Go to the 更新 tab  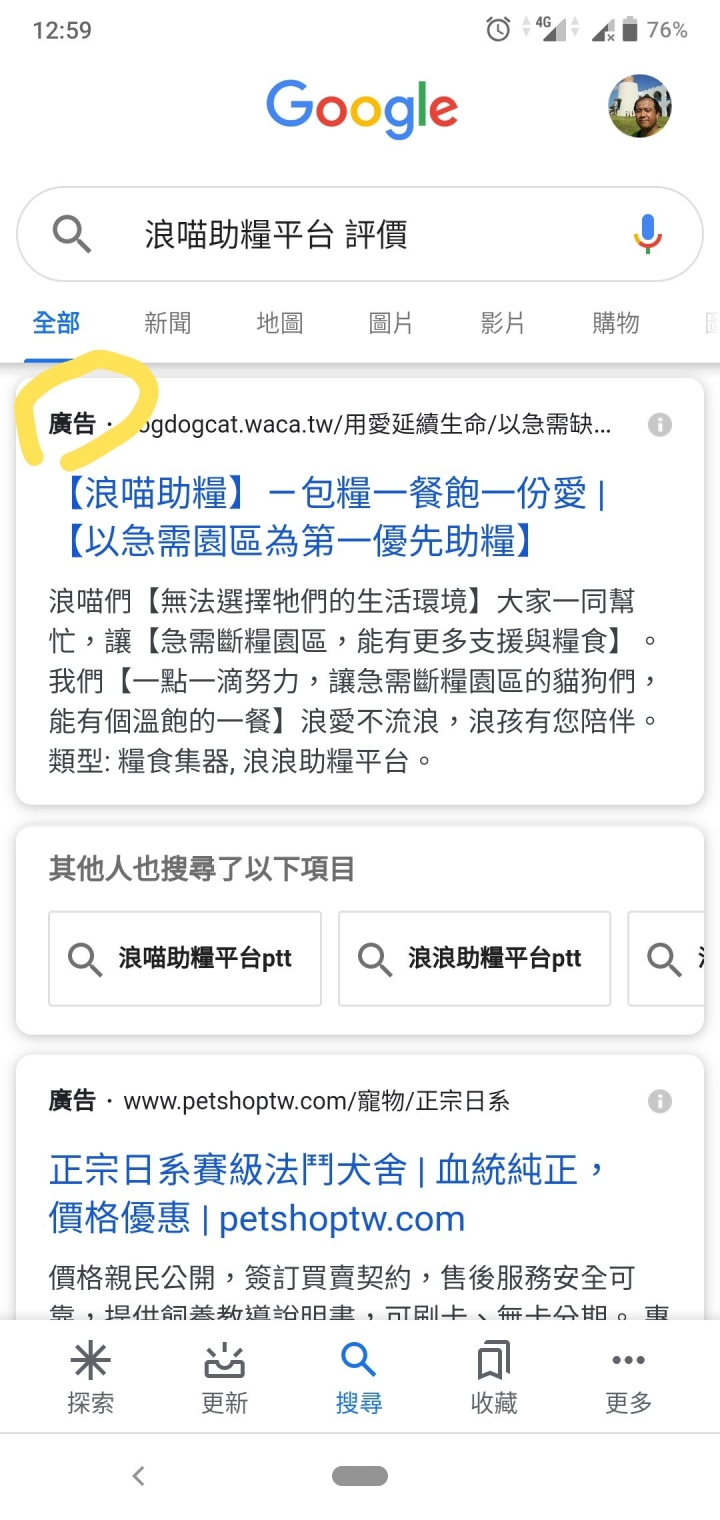(224, 1378)
